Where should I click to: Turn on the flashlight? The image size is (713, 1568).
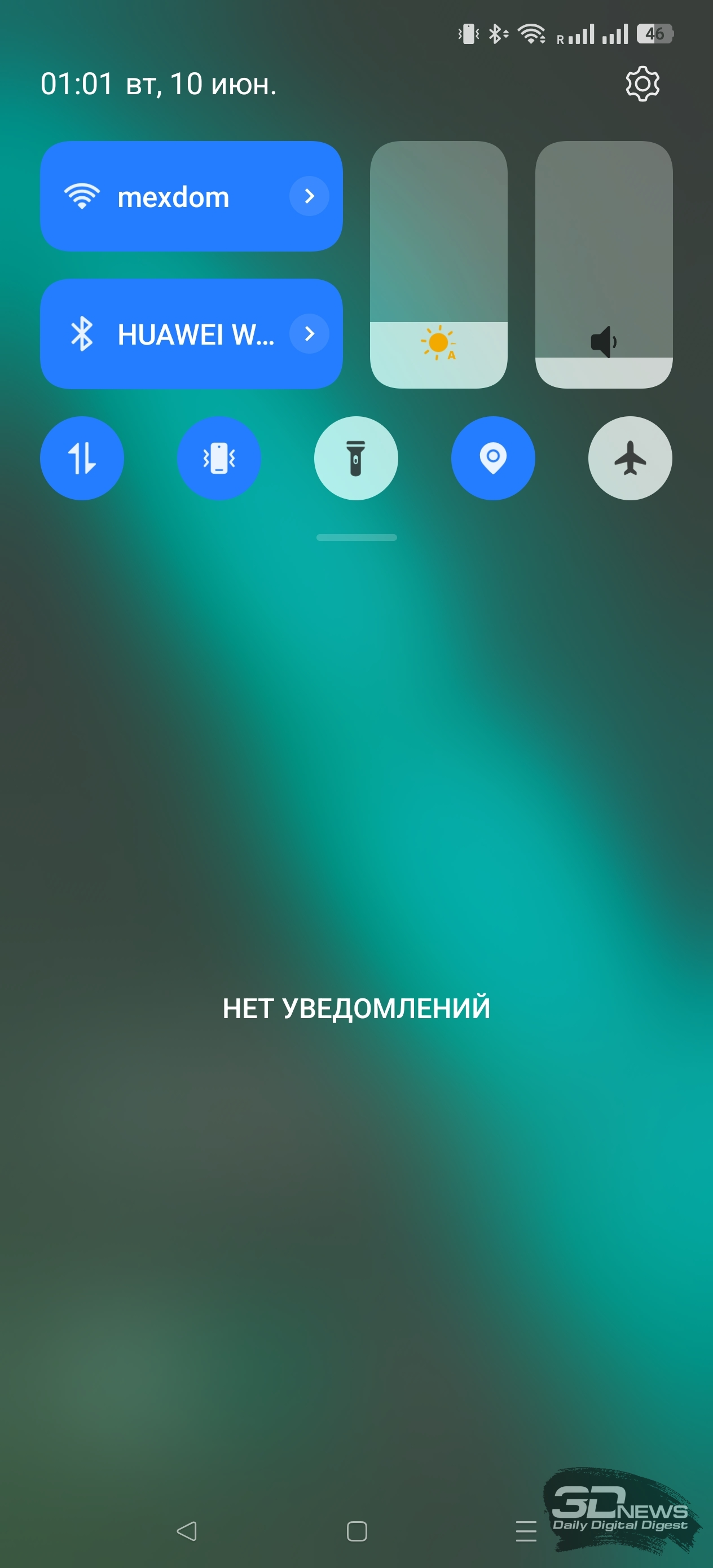[x=356, y=459]
